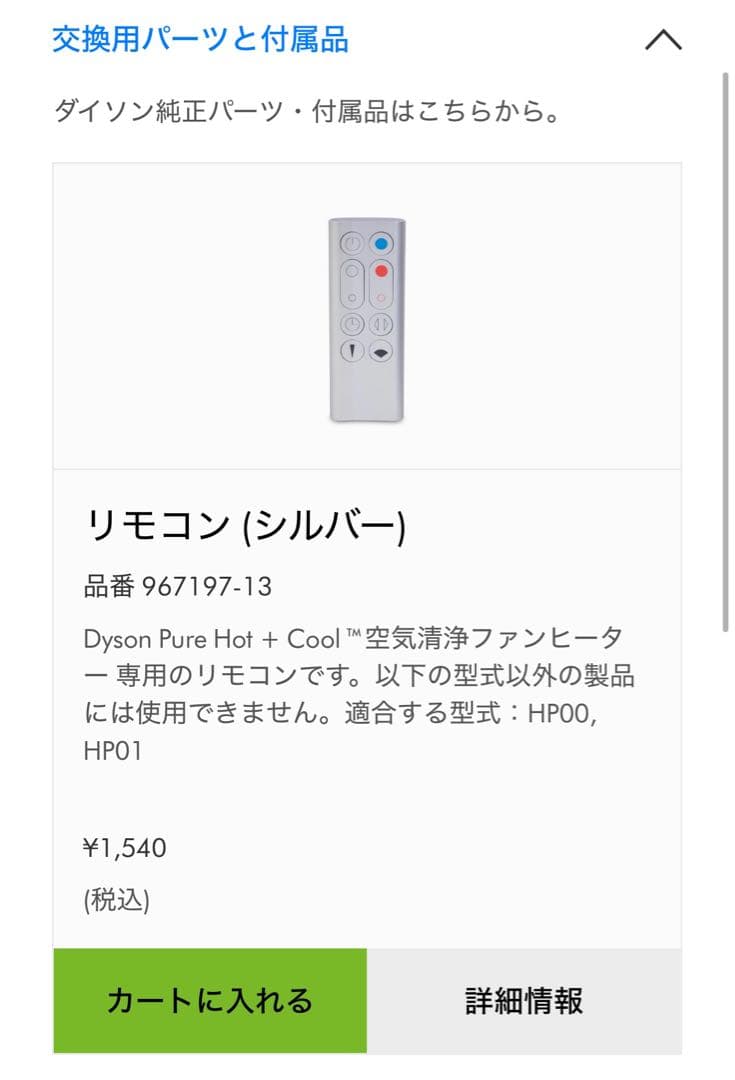This screenshot has width=735, height=1080.
Task: Select the power icon on the pictured remote
Action: (x=352, y=243)
